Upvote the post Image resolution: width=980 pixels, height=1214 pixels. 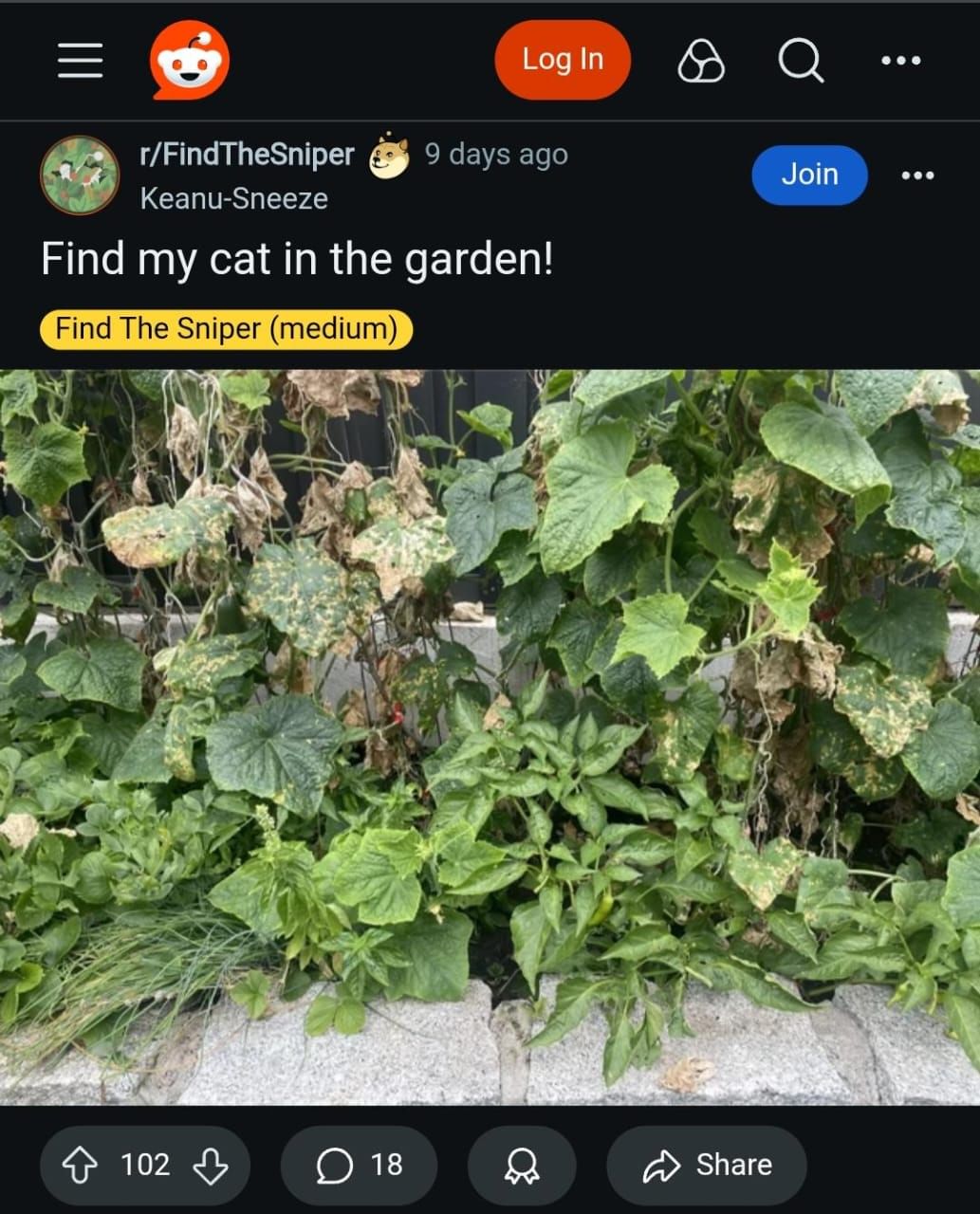click(x=79, y=1165)
